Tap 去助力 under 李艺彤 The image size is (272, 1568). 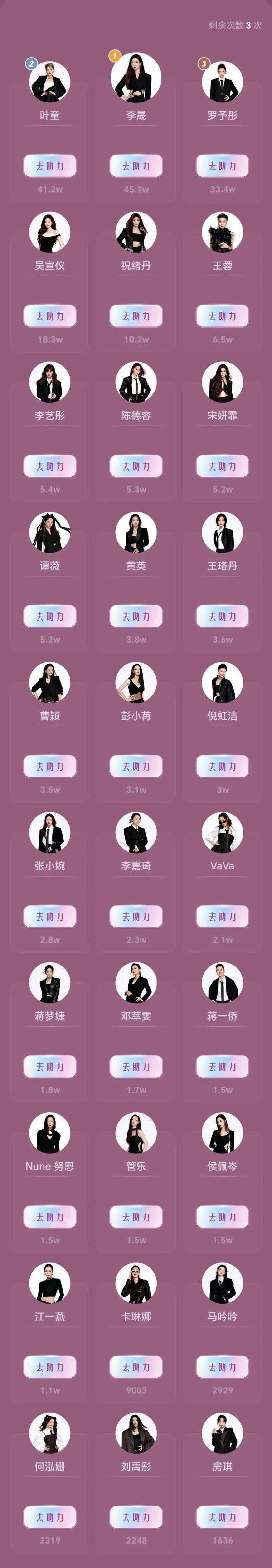point(50,466)
